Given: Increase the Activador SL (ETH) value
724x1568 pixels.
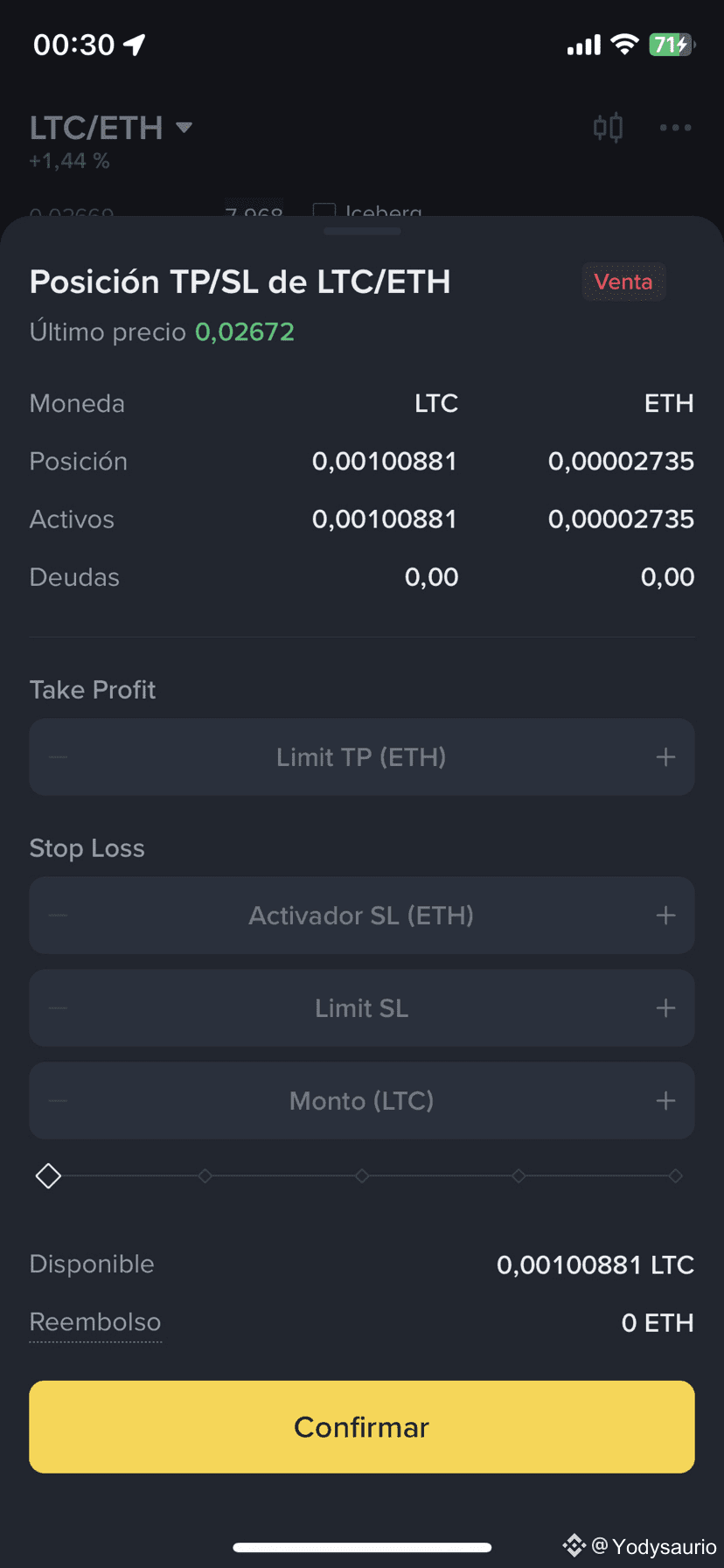Looking at the screenshot, I should [665, 916].
